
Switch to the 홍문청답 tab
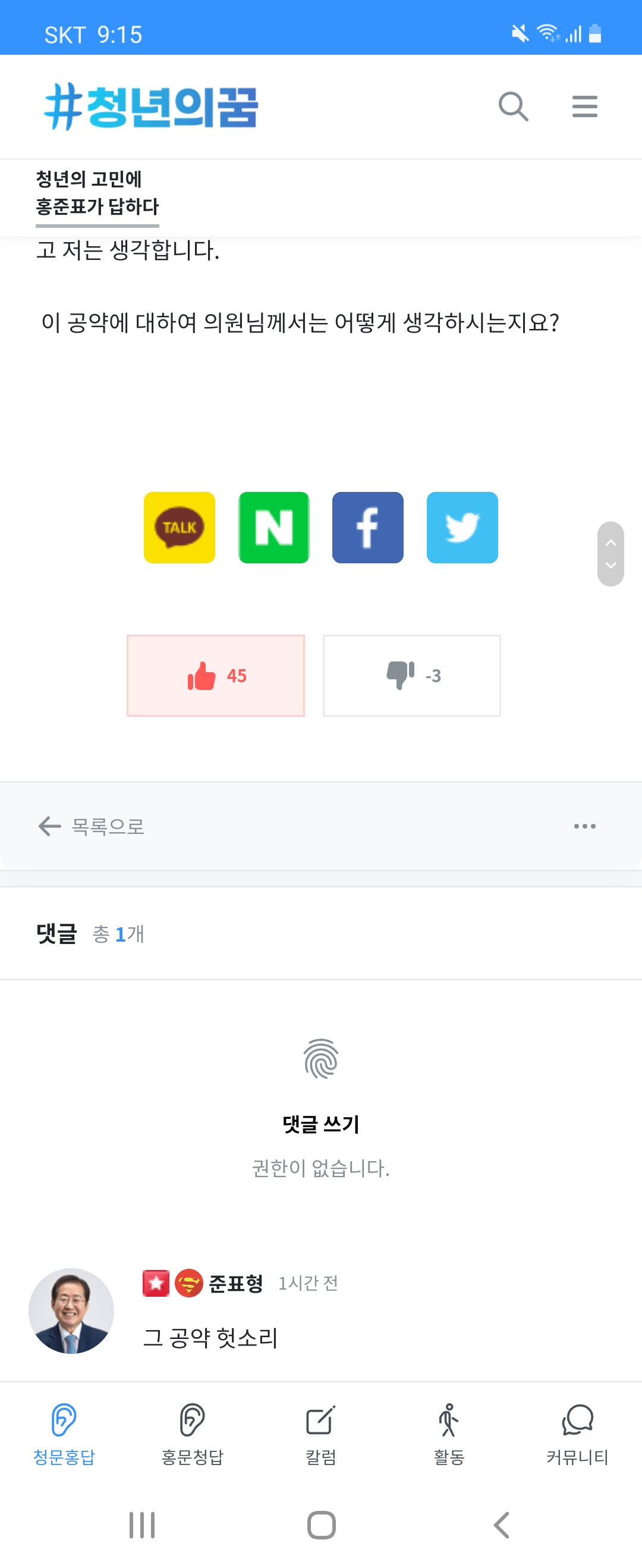pos(192,1434)
